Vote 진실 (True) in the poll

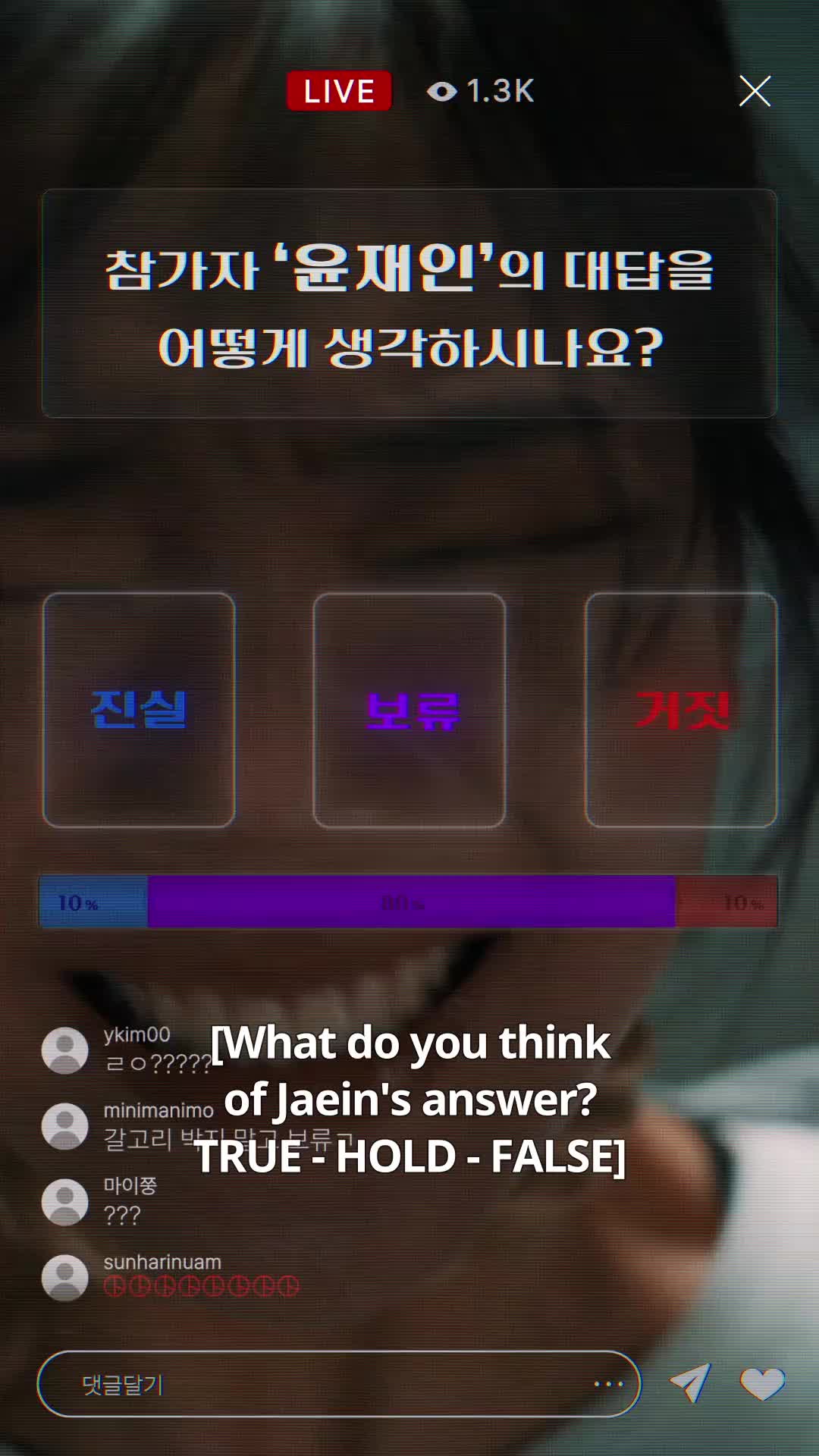coord(139,710)
